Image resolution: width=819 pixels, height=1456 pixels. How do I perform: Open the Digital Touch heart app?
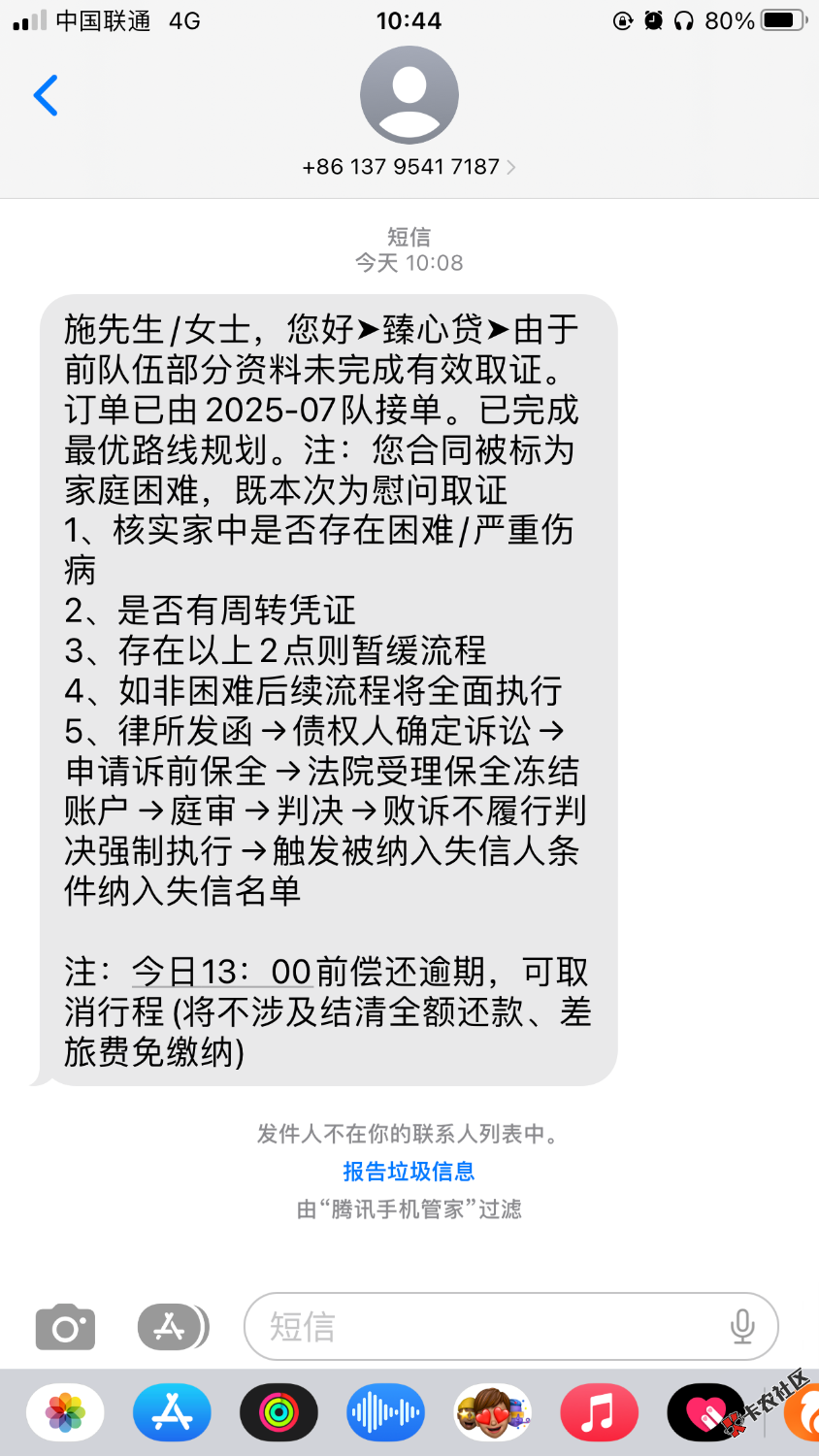click(x=705, y=1412)
